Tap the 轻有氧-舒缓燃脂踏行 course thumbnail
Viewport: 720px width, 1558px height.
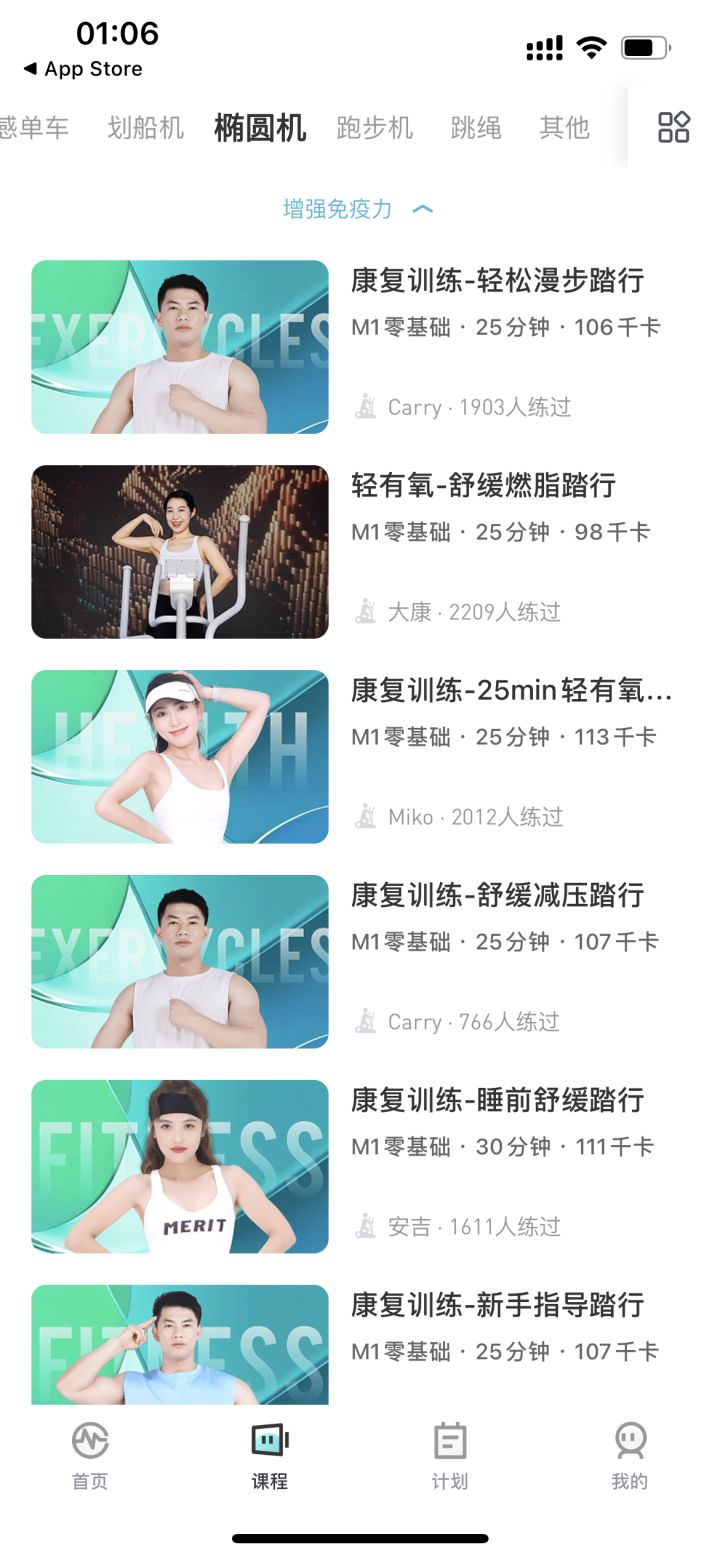(x=179, y=551)
